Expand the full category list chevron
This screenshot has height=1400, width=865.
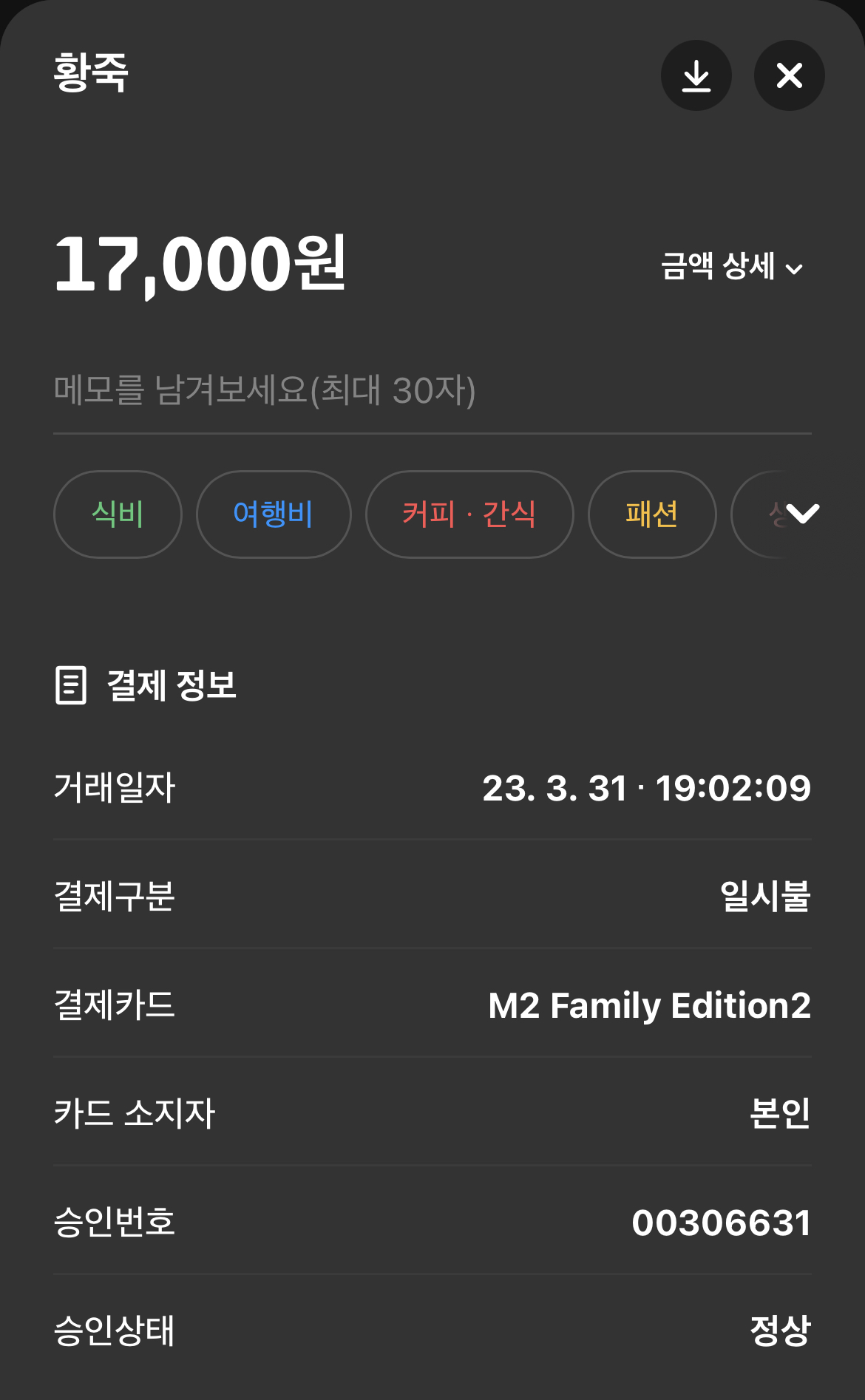click(802, 513)
